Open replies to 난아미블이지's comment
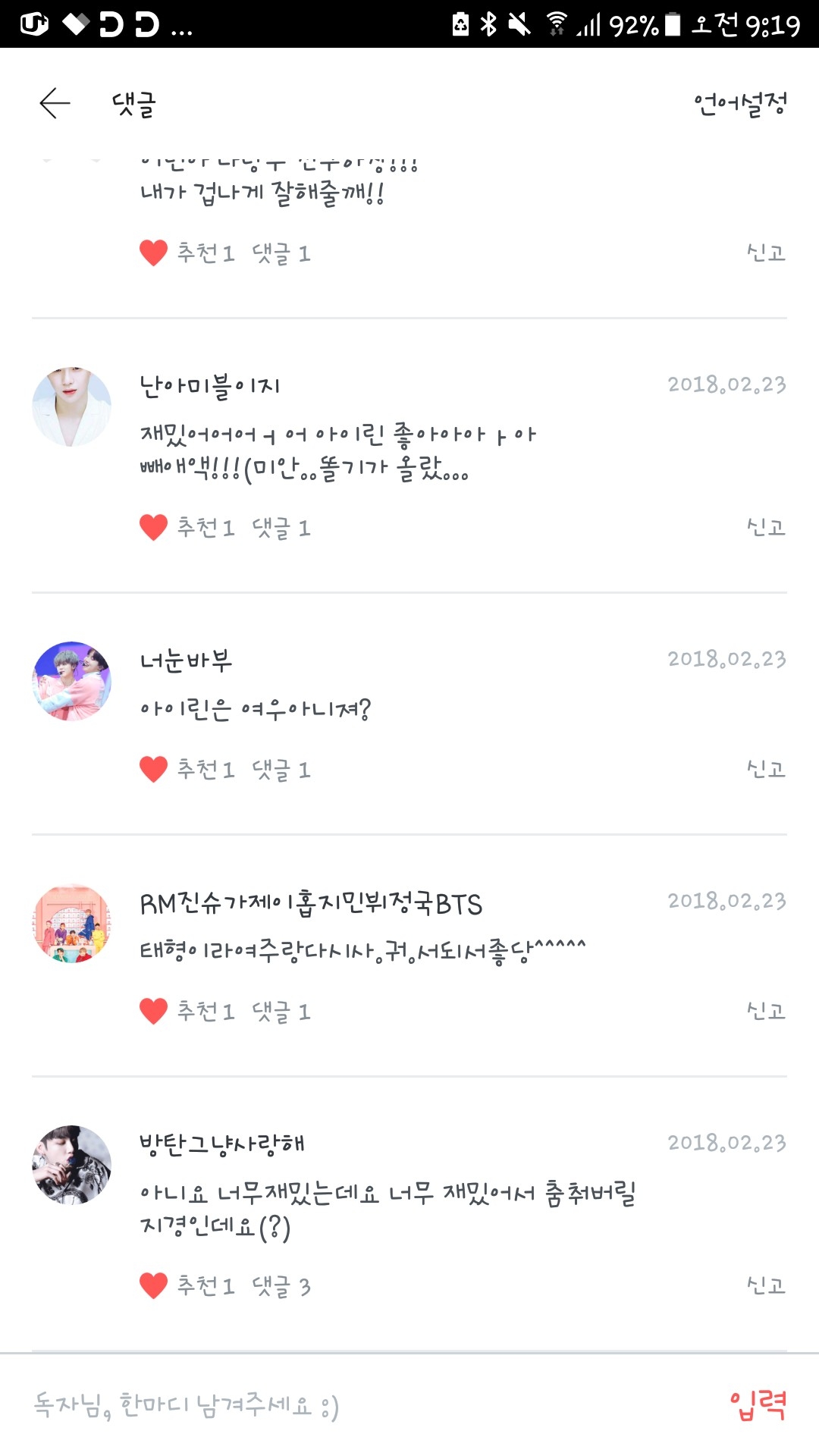 point(281,528)
